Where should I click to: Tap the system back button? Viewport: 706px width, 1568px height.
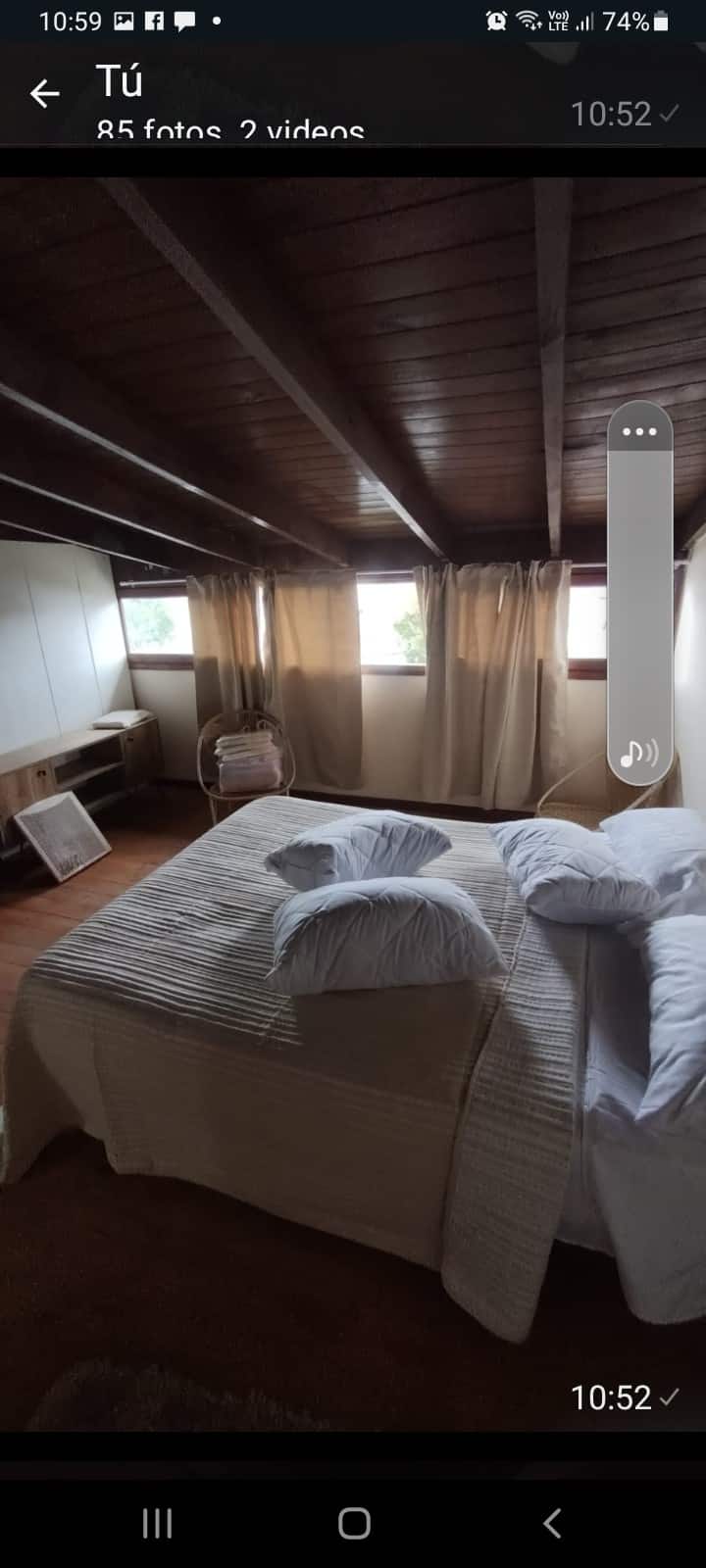[552, 1523]
